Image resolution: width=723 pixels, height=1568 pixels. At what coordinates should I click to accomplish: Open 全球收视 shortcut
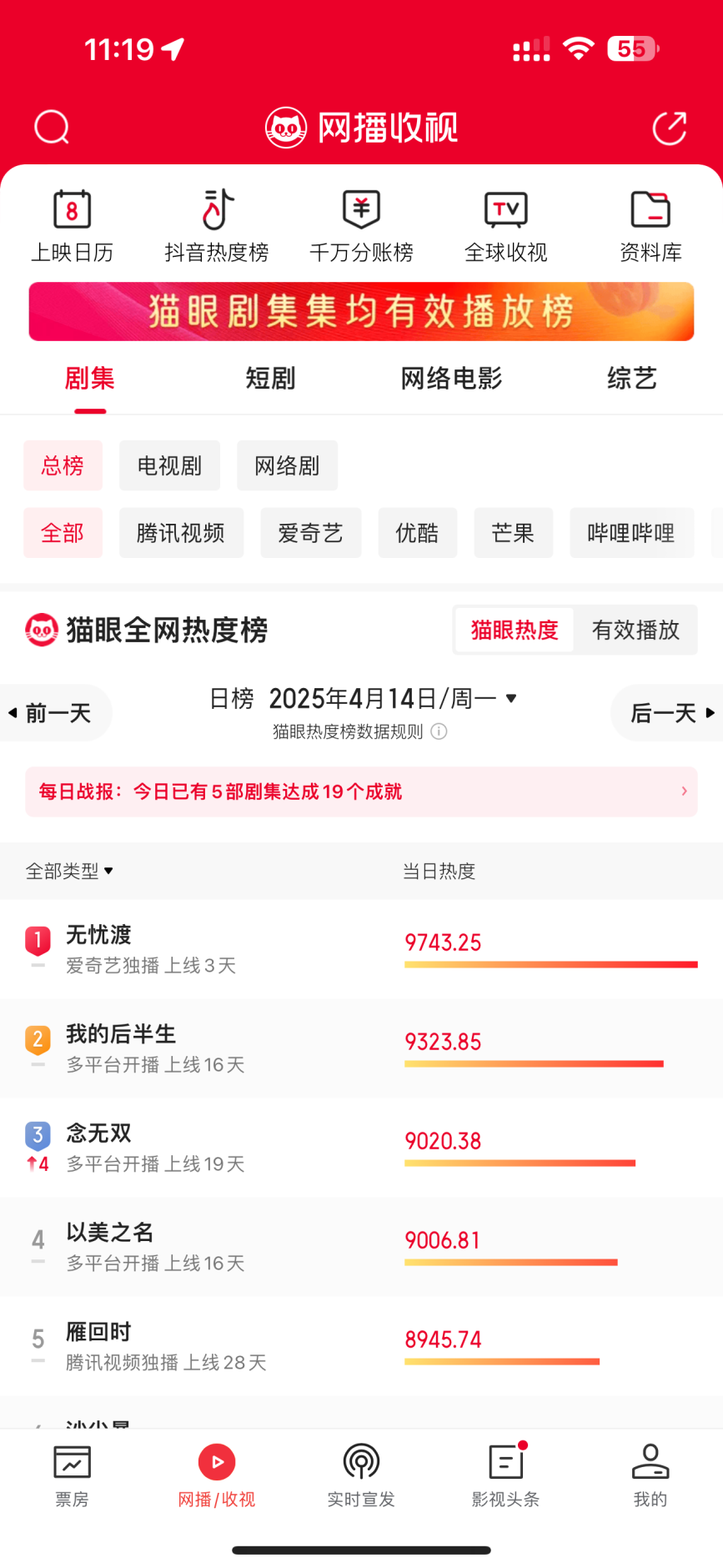coord(506,227)
